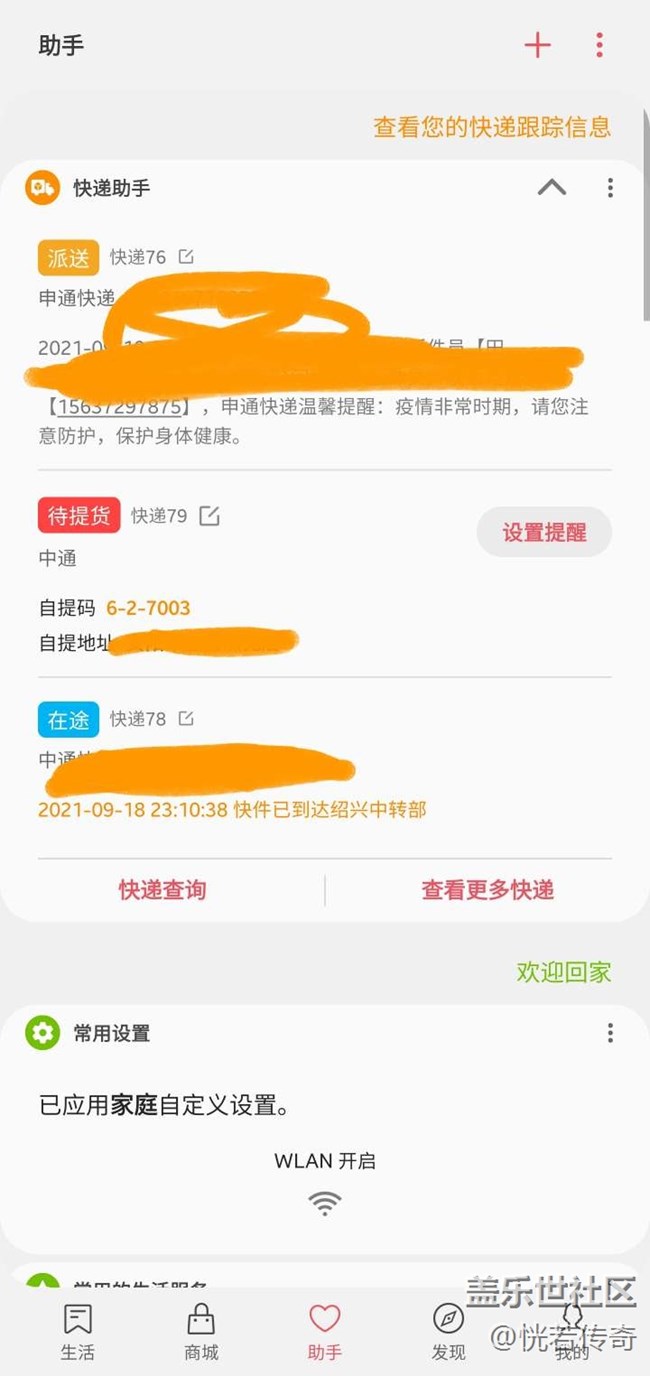Open 查看您的快递跟踪信息 link
This screenshot has width=650, height=1376.
492,127
